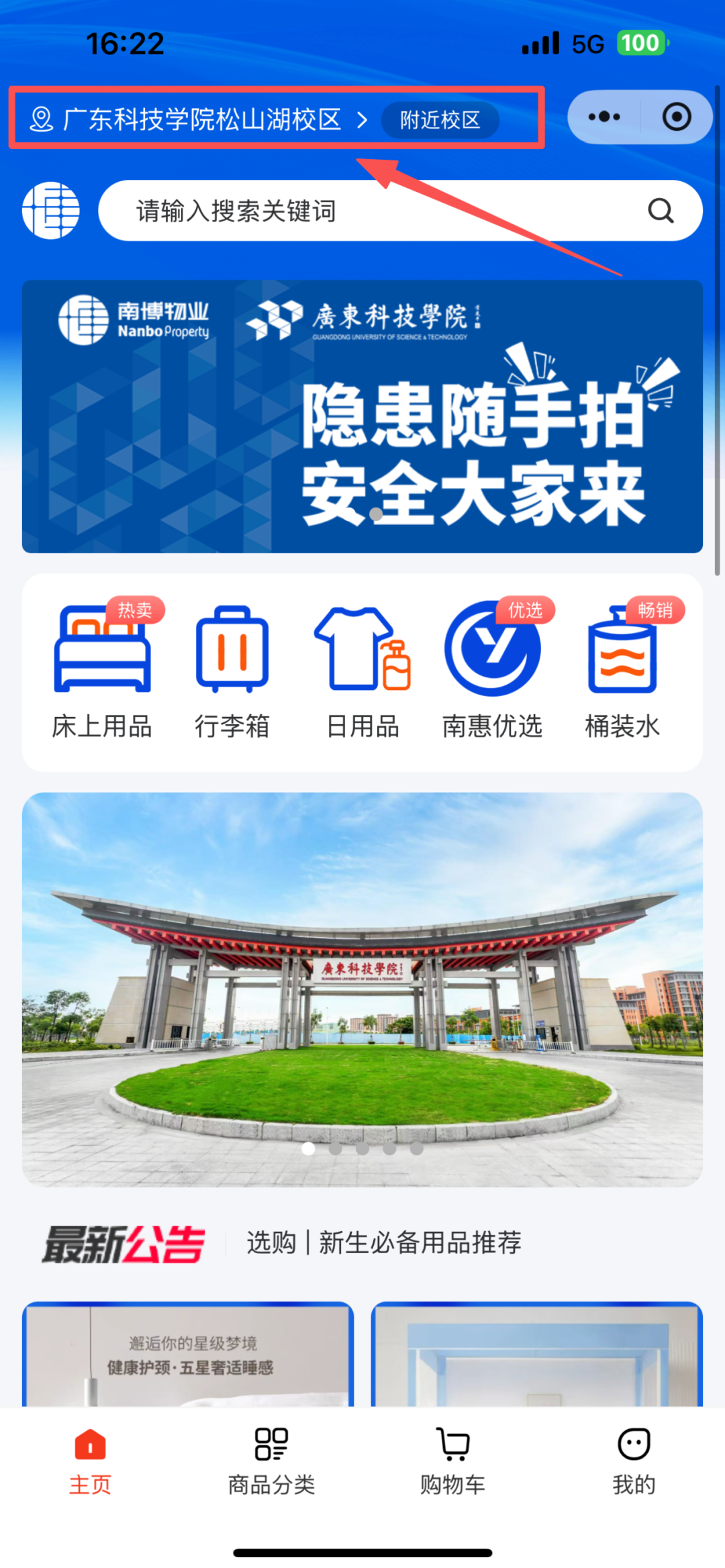The height and width of the screenshot is (1568, 725).
Task: Open the 购物车 tab
Action: coord(453,1461)
